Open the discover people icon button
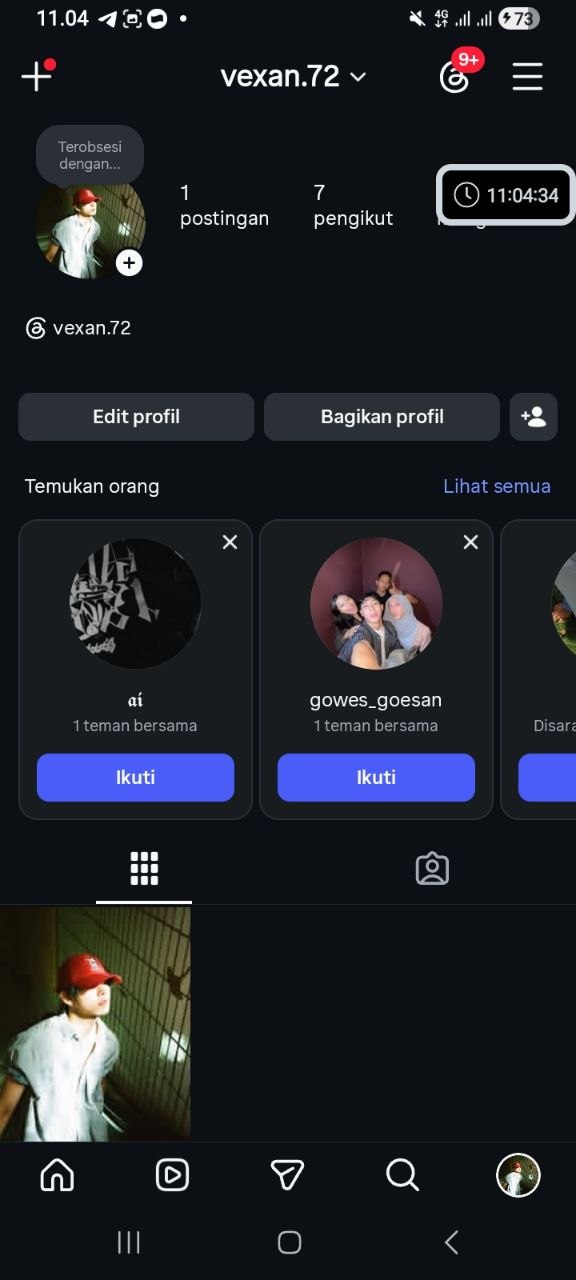Viewport: 576px width, 1280px height. (x=534, y=417)
